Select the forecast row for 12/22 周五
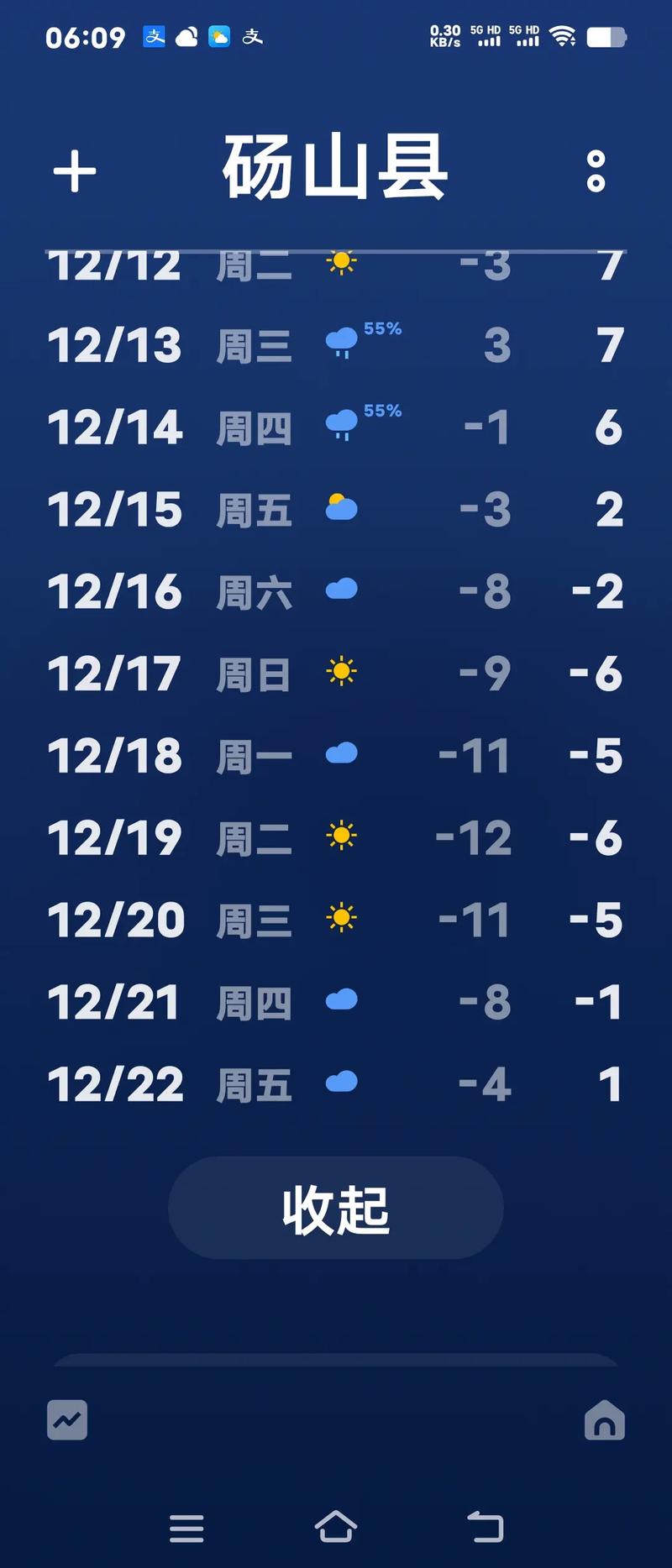 [x=336, y=1084]
